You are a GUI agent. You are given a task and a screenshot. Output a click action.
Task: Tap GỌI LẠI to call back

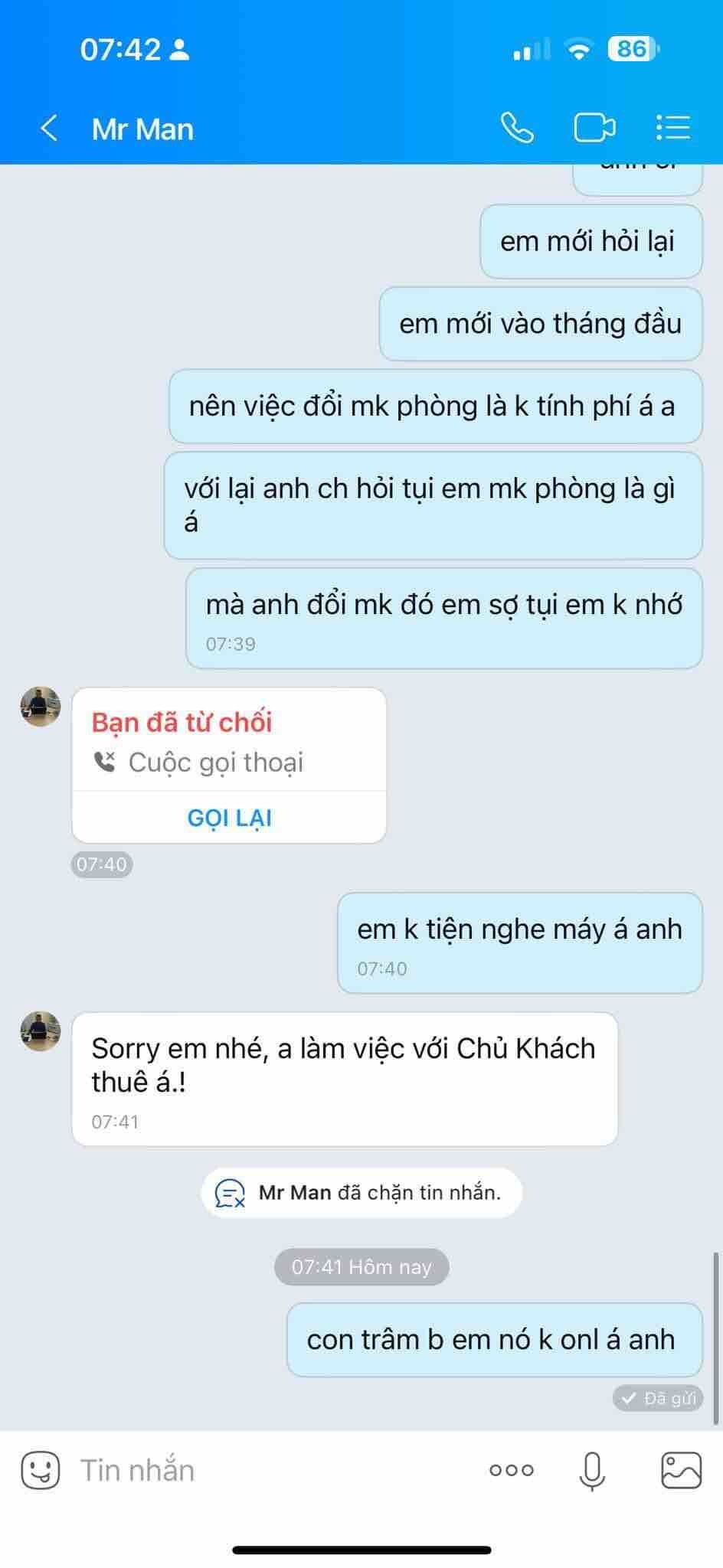click(x=229, y=818)
